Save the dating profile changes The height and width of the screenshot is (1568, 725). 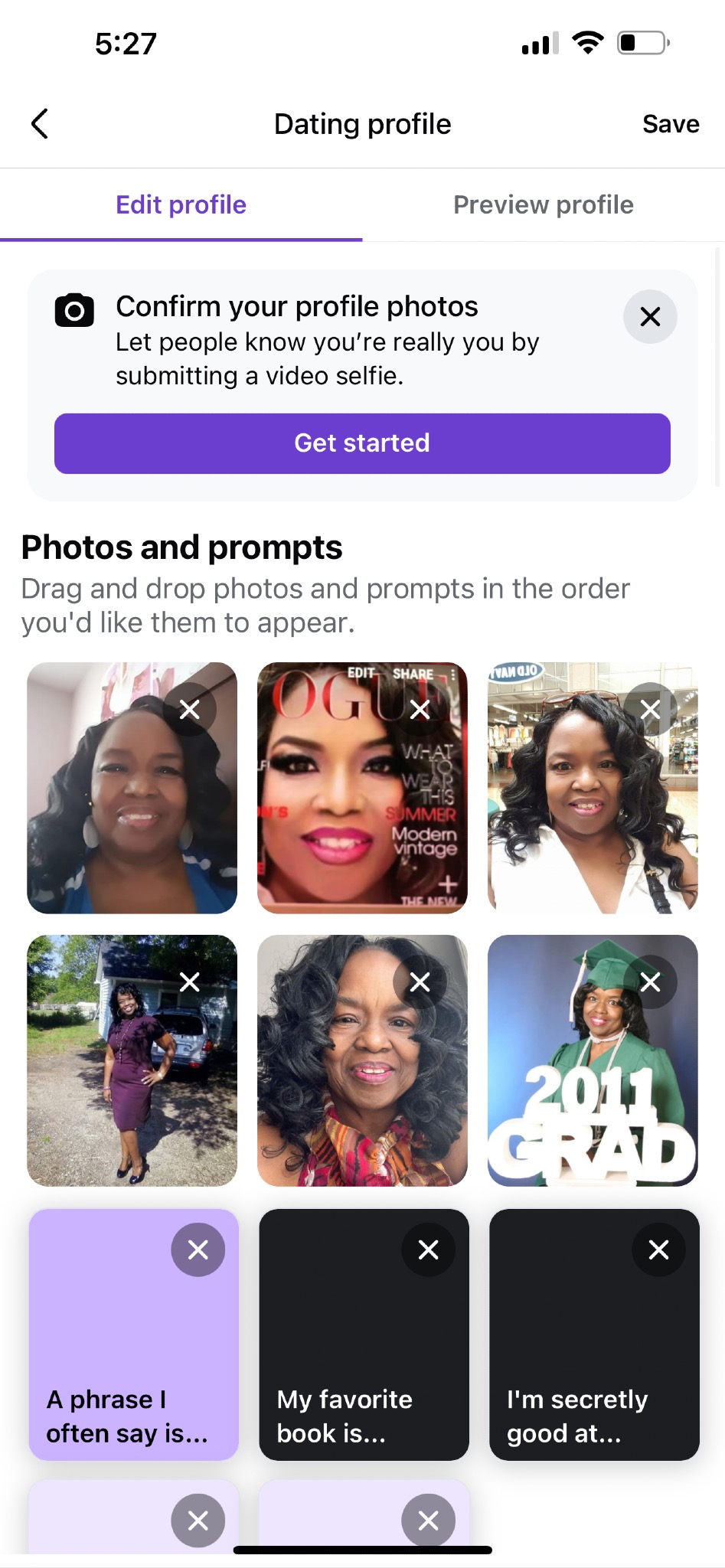click(670, 124)
